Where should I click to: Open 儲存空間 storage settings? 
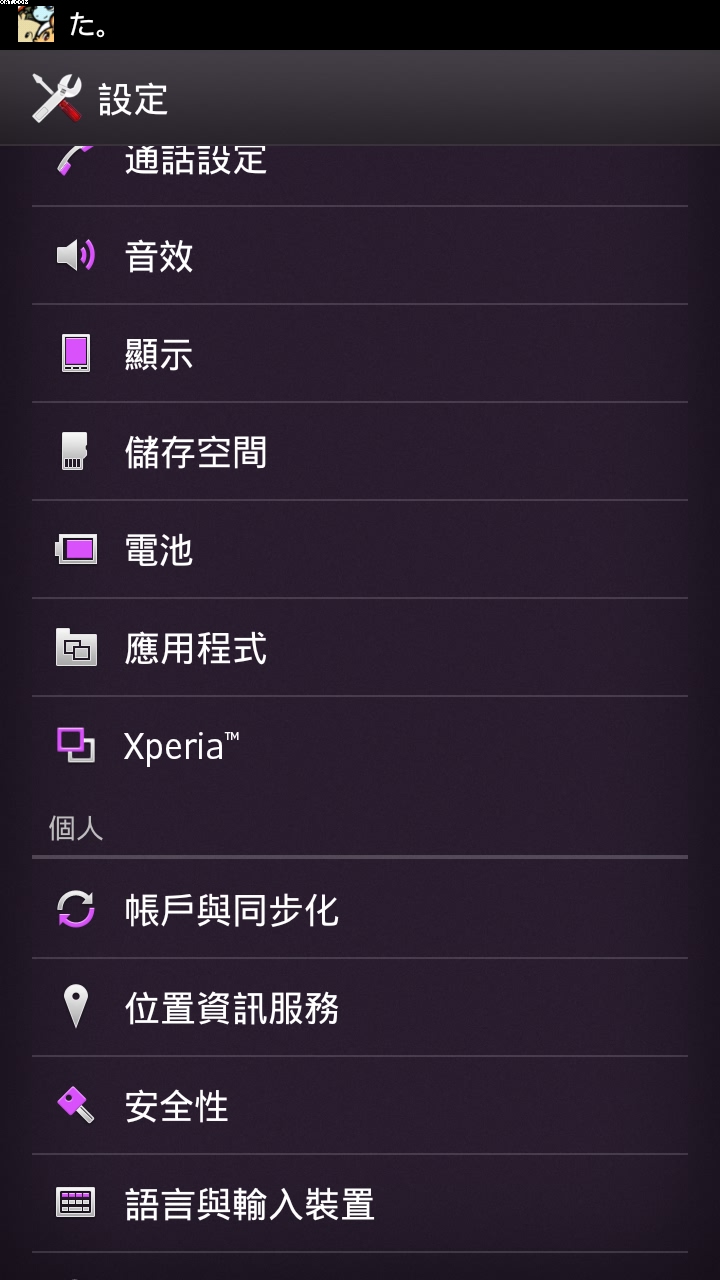[x=196, y=452]
